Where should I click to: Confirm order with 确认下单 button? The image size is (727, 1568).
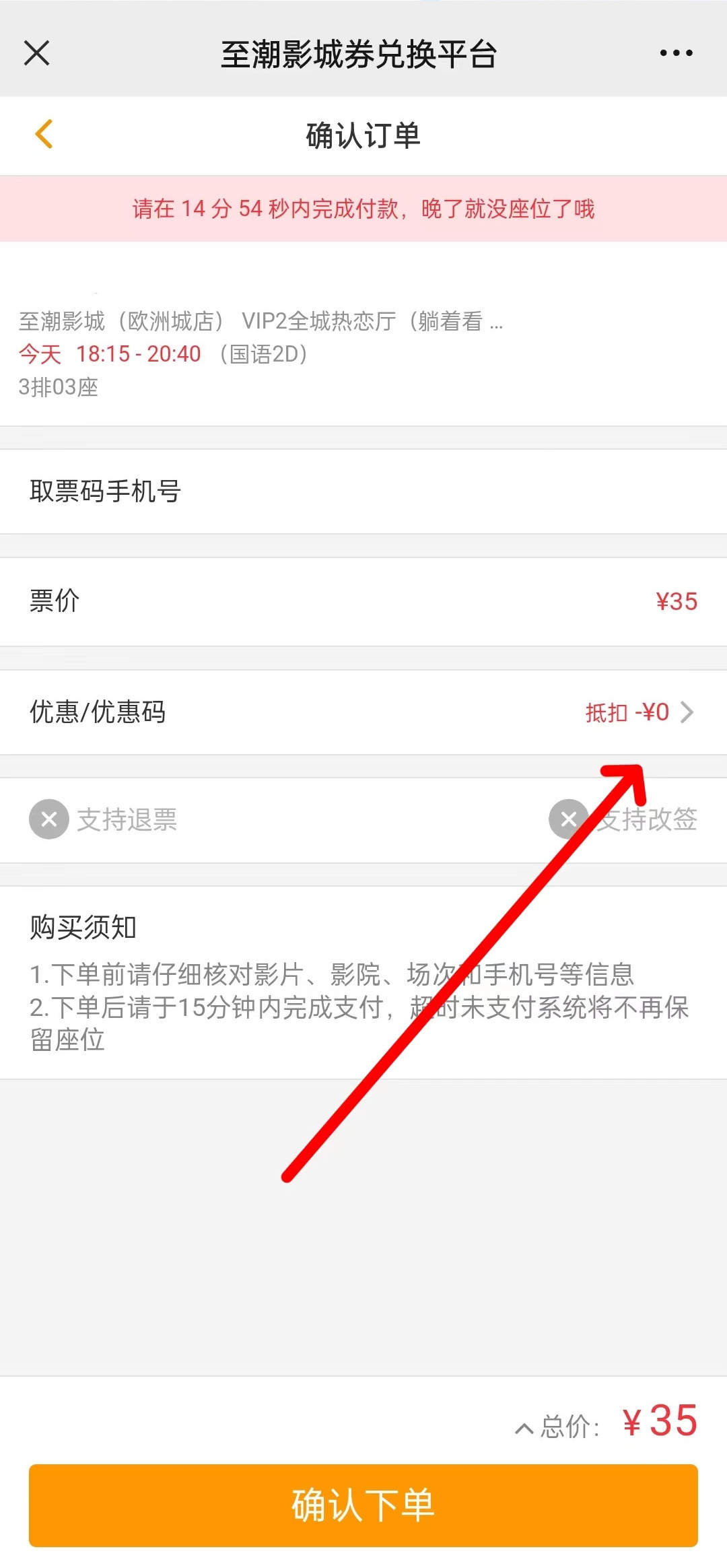363,1505
